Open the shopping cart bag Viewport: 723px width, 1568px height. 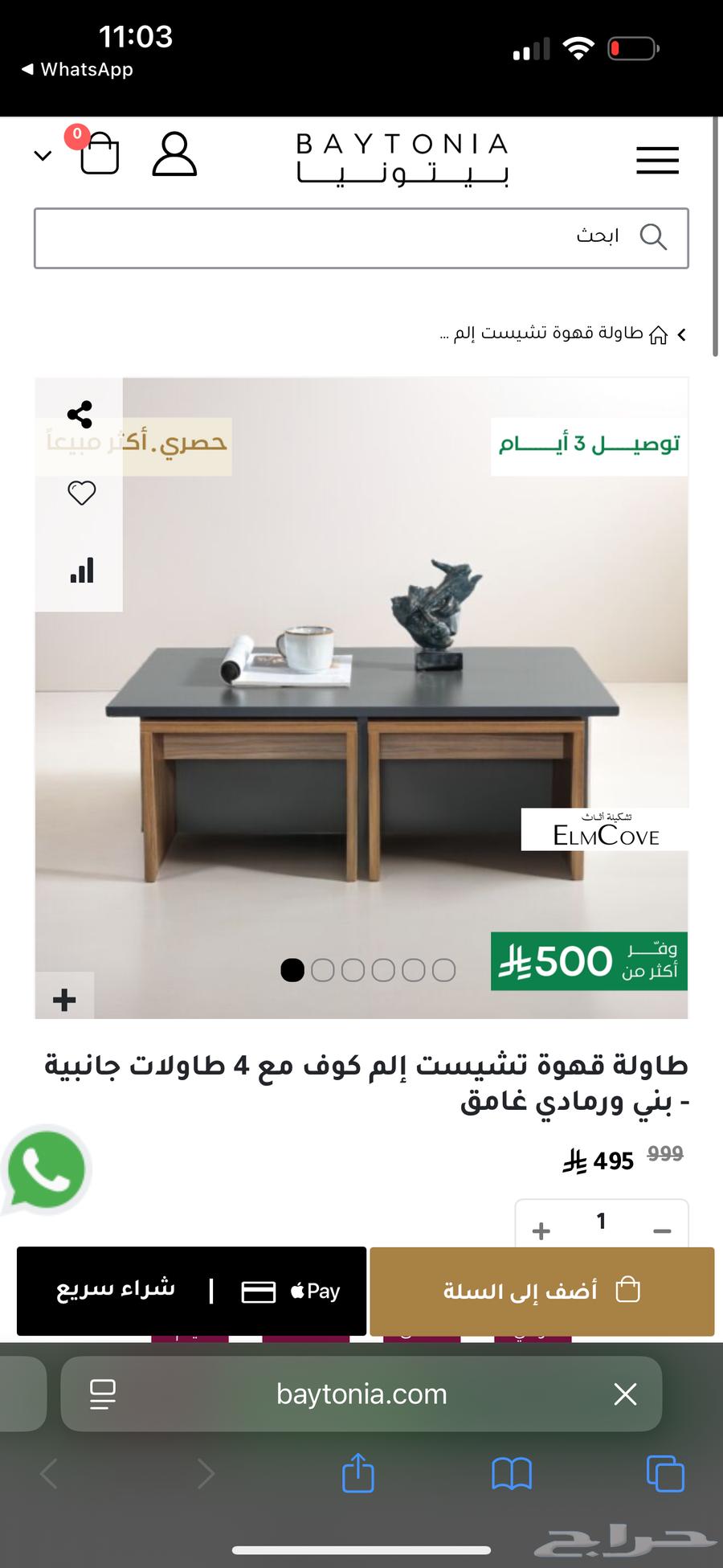[x=100, y=154]
